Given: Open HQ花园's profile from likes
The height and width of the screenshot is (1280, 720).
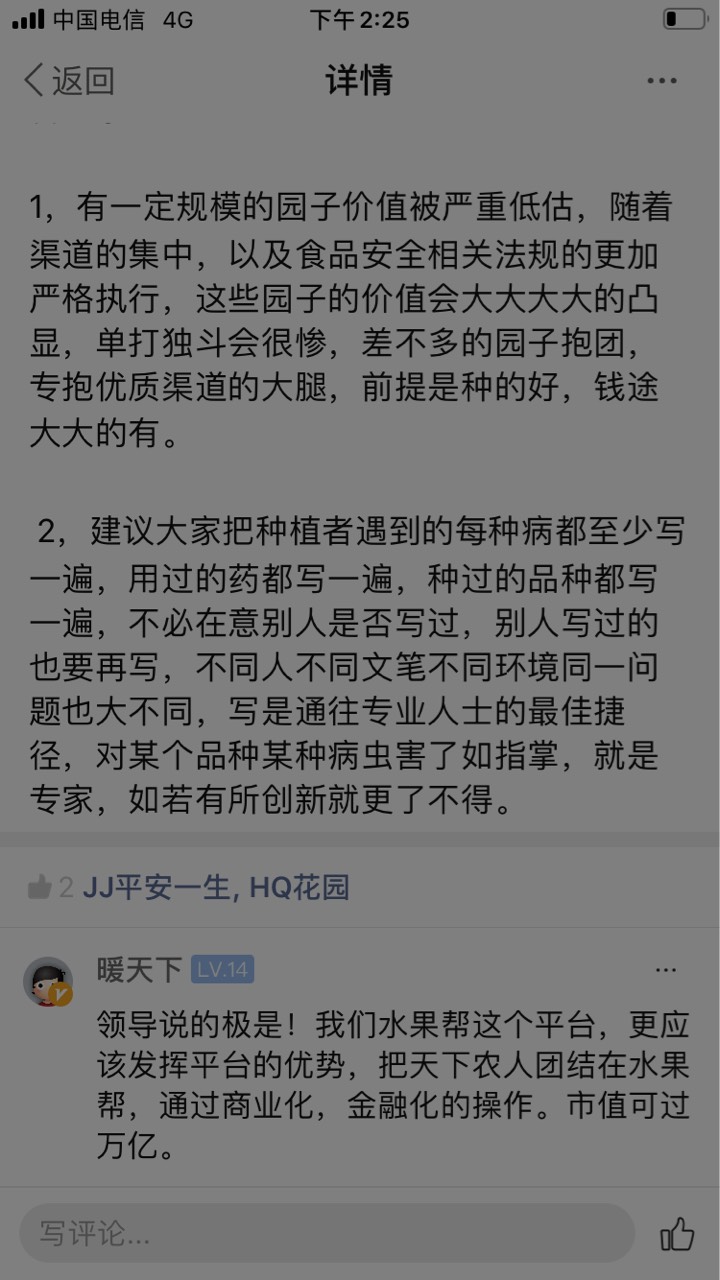Looking at the screenshot, I should tap(299, 887).
